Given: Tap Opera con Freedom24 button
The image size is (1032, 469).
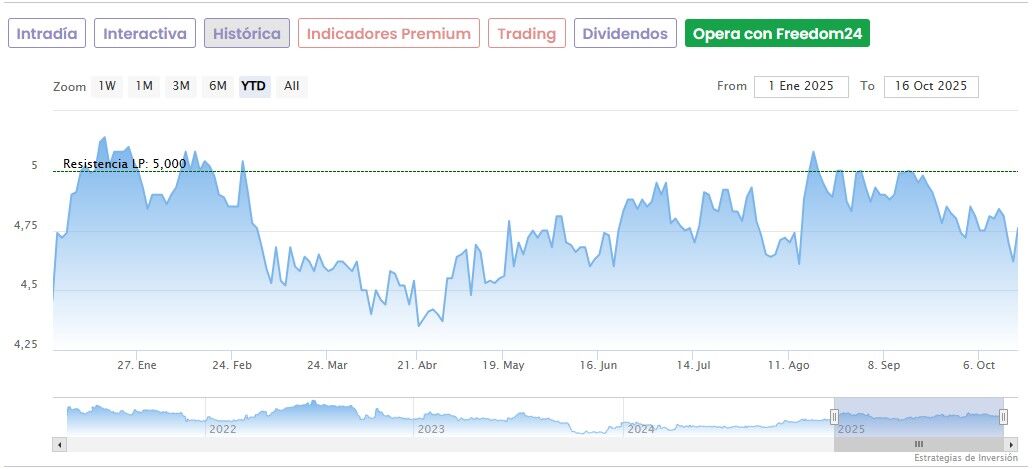Looking at the screenshot, I should [777, 33].
